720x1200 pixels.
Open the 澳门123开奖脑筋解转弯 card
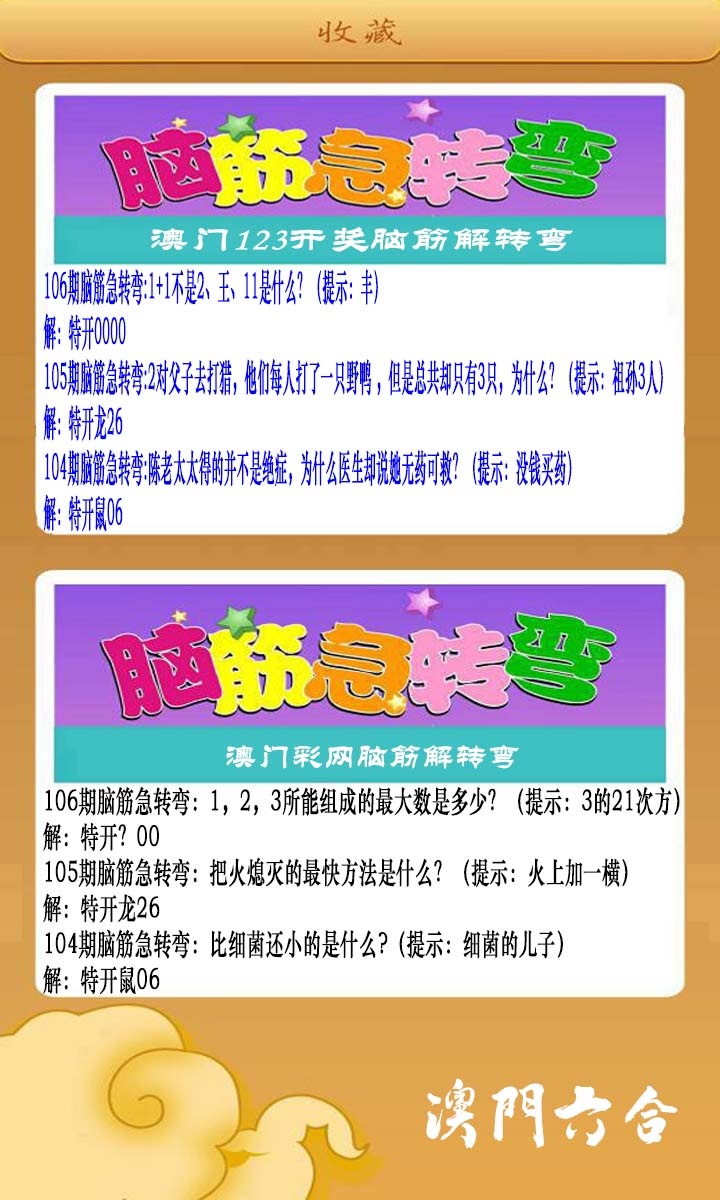[x=359, y=309]
